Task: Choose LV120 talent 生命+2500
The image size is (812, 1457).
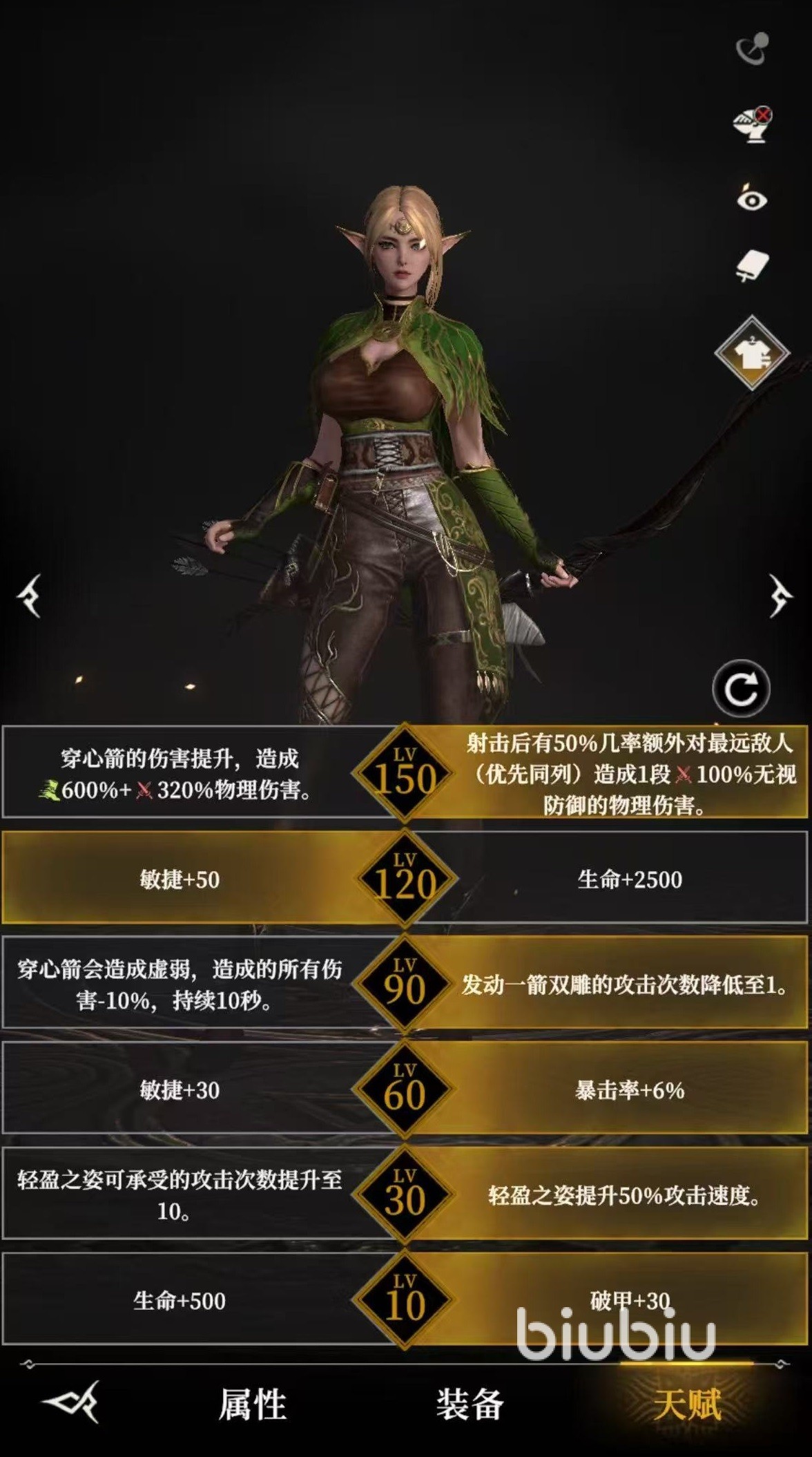Action: point(629,879)
